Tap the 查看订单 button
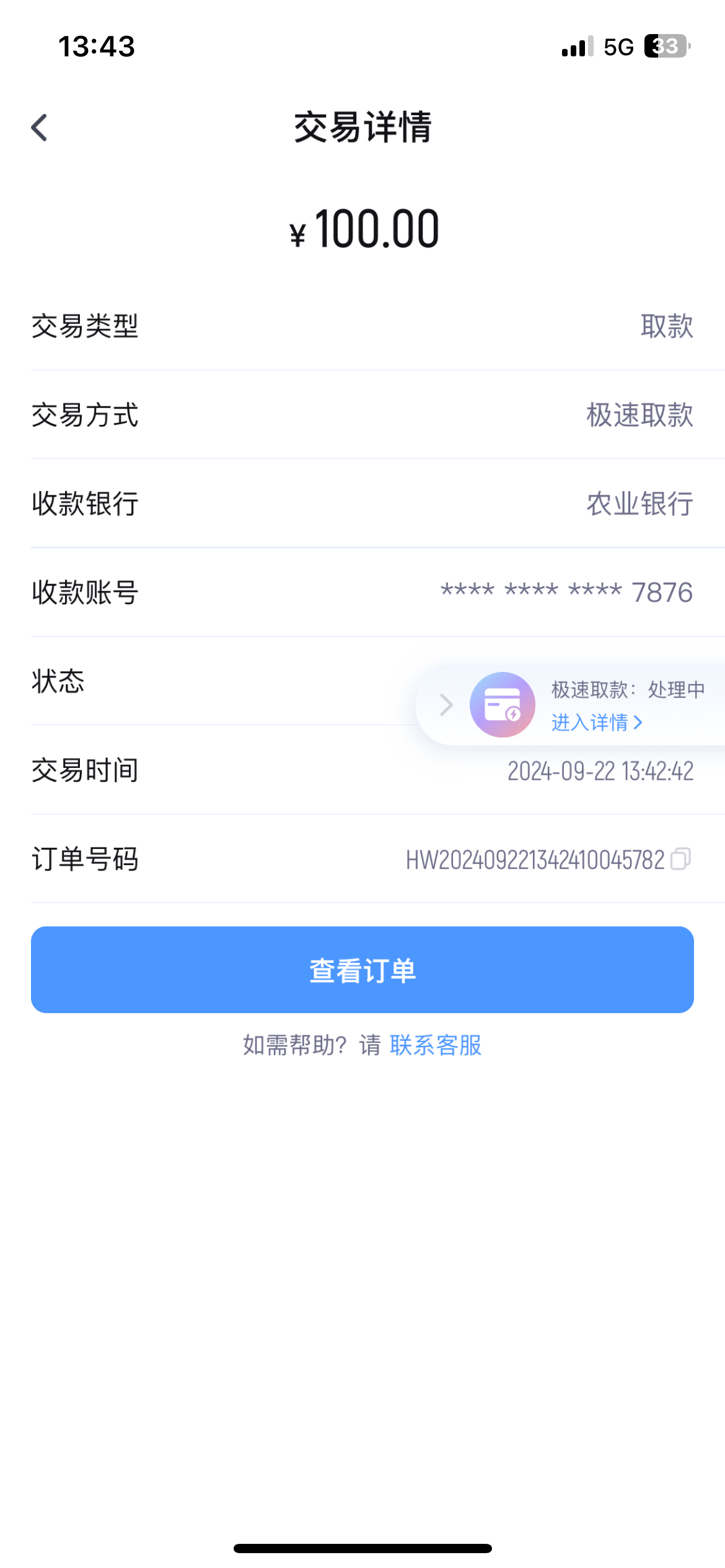The width and height of the screenshot is (725, 1568). pos(362,970)
